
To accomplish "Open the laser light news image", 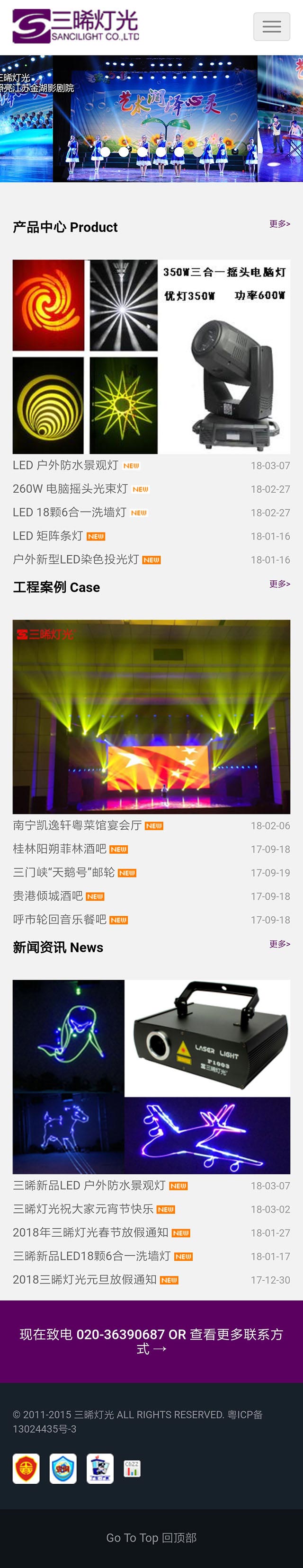I will [x=151, y=1076].
